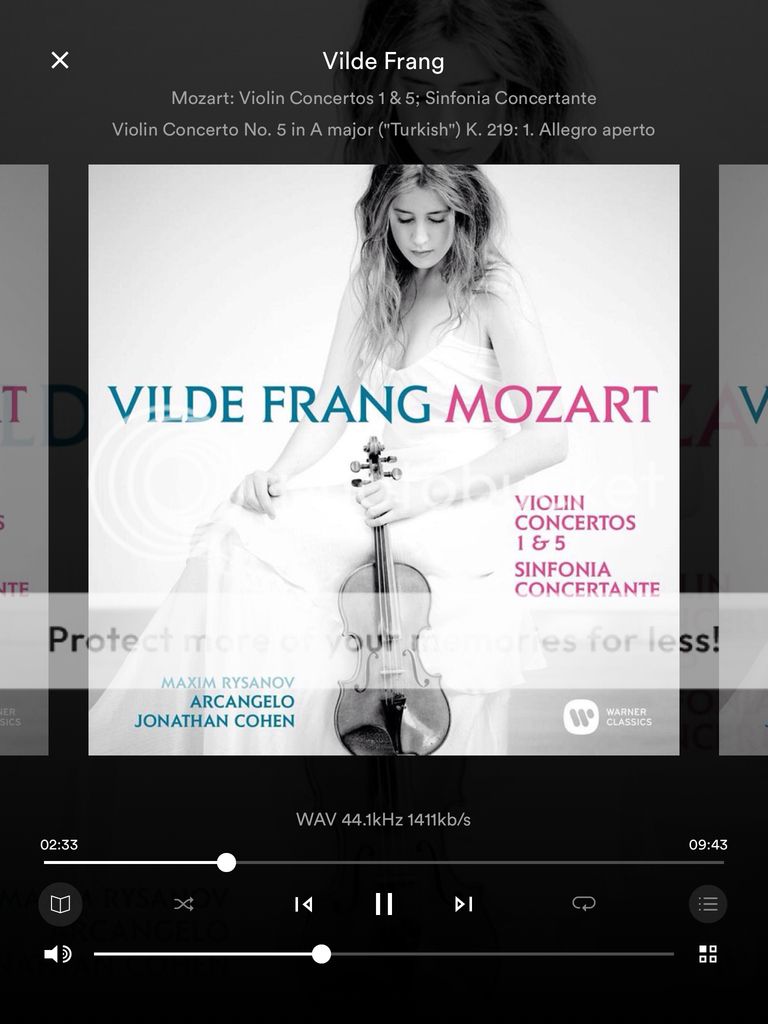768x1024 pixels.
Task: Open the grid icon beside volume
Action: point(708,954)
